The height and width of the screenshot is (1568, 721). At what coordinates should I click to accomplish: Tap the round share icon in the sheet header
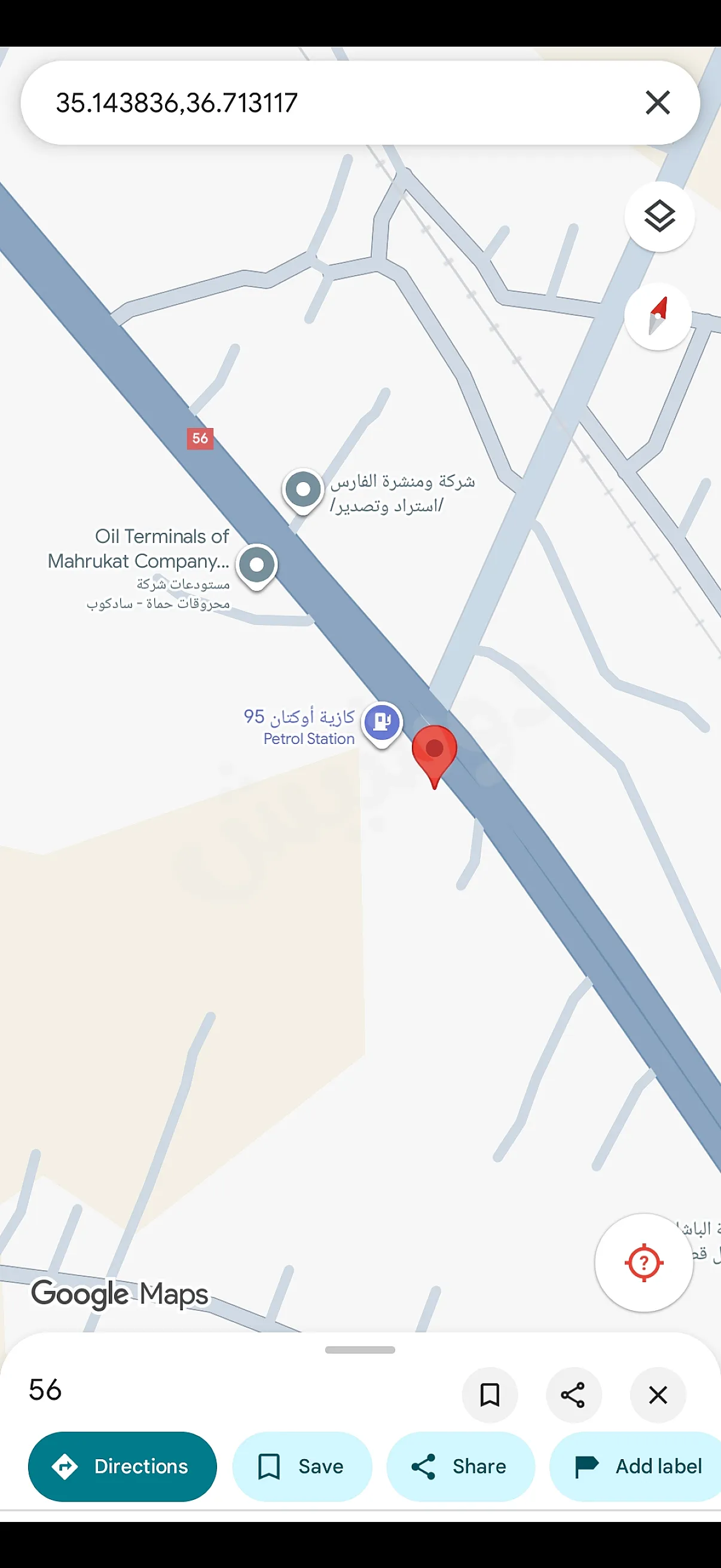573,1395
